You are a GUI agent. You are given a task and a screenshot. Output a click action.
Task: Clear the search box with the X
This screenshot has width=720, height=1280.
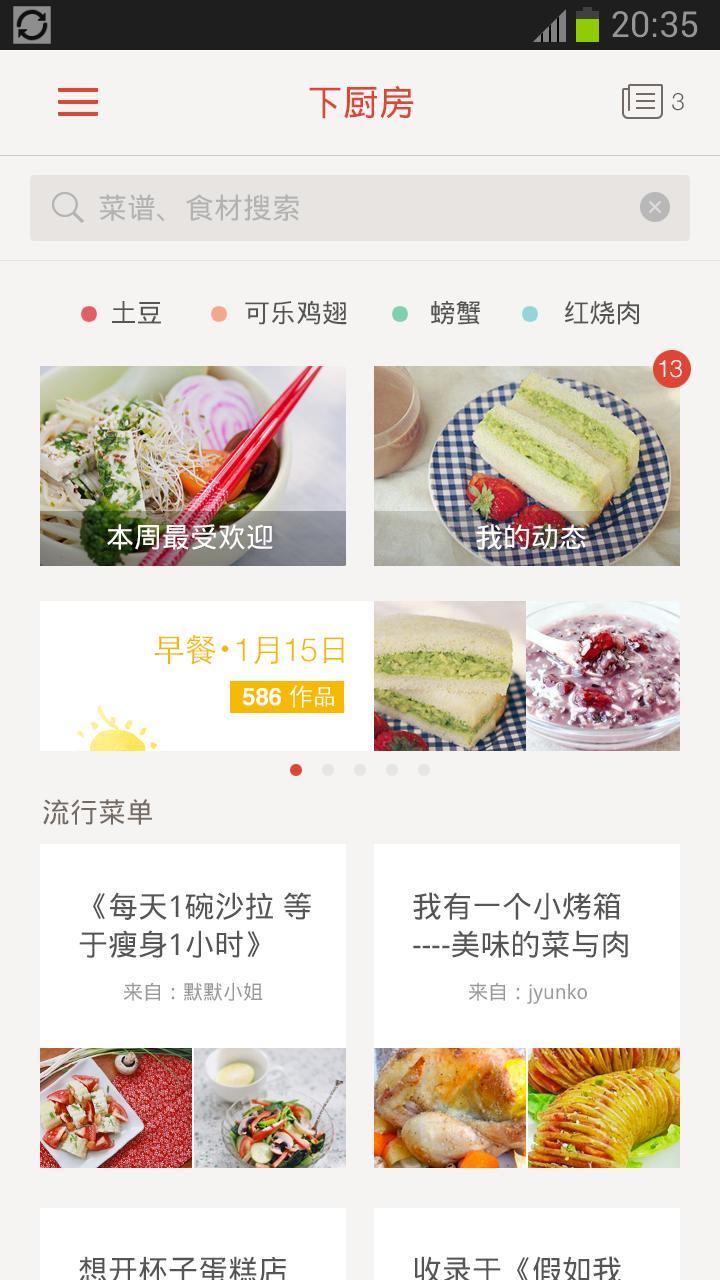tap(655, 208)
